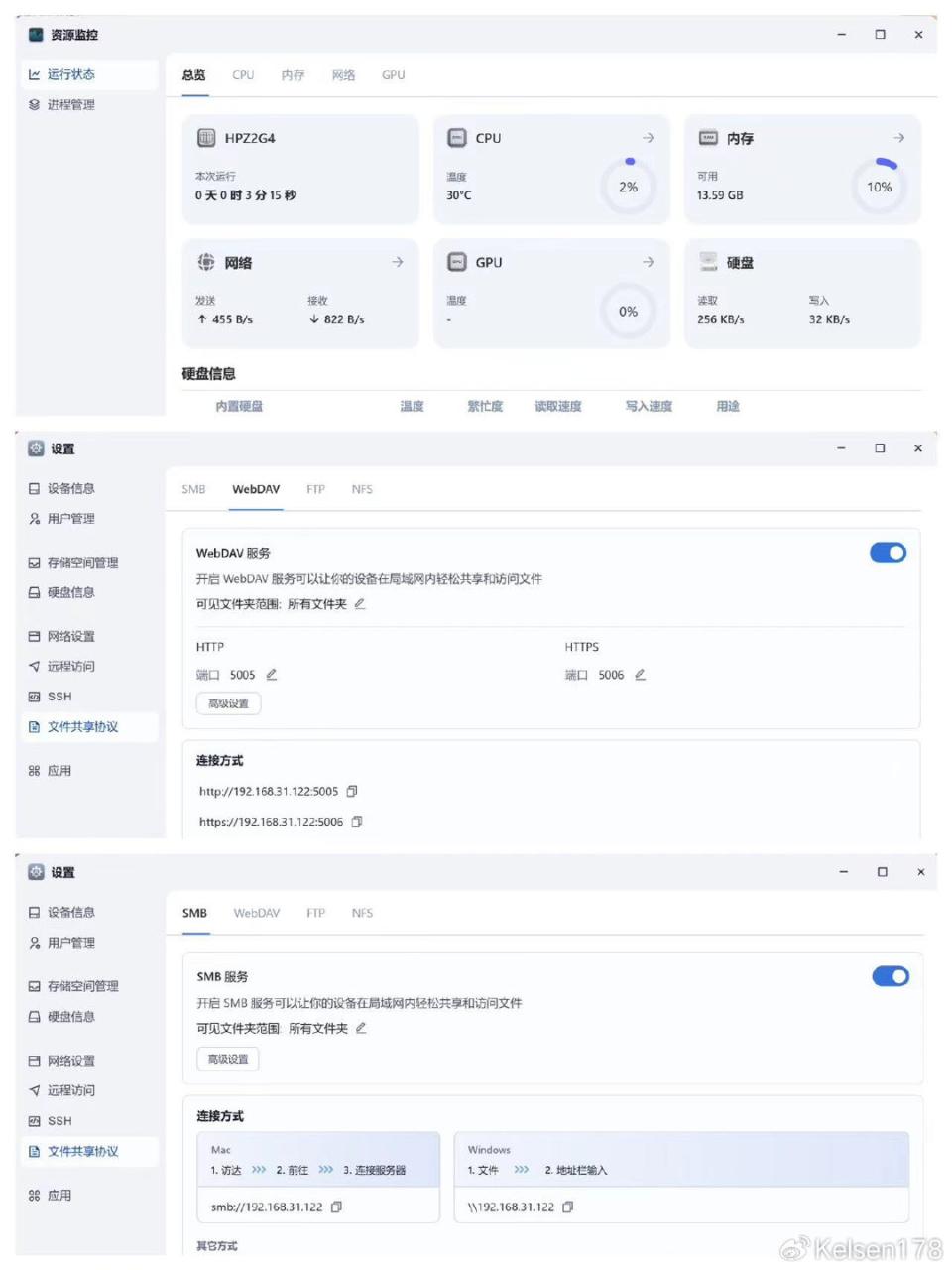The image size is (952, 1270).
Task: Edit WebDAV visible folder scope
Action: click(359, 604)
